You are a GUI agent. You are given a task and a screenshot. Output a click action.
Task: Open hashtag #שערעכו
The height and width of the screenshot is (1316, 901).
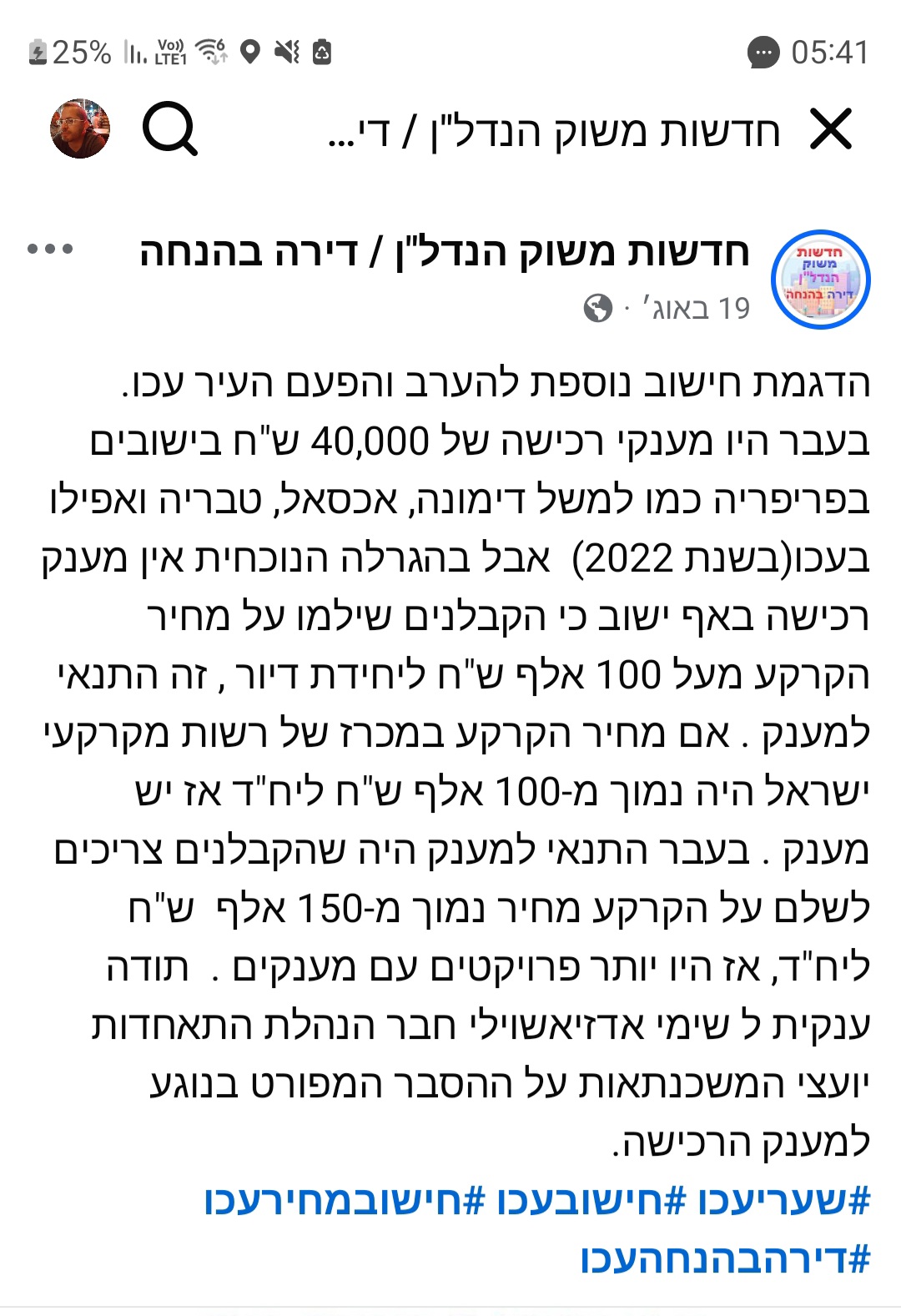pyautogui.click(x=783, y=1201)
